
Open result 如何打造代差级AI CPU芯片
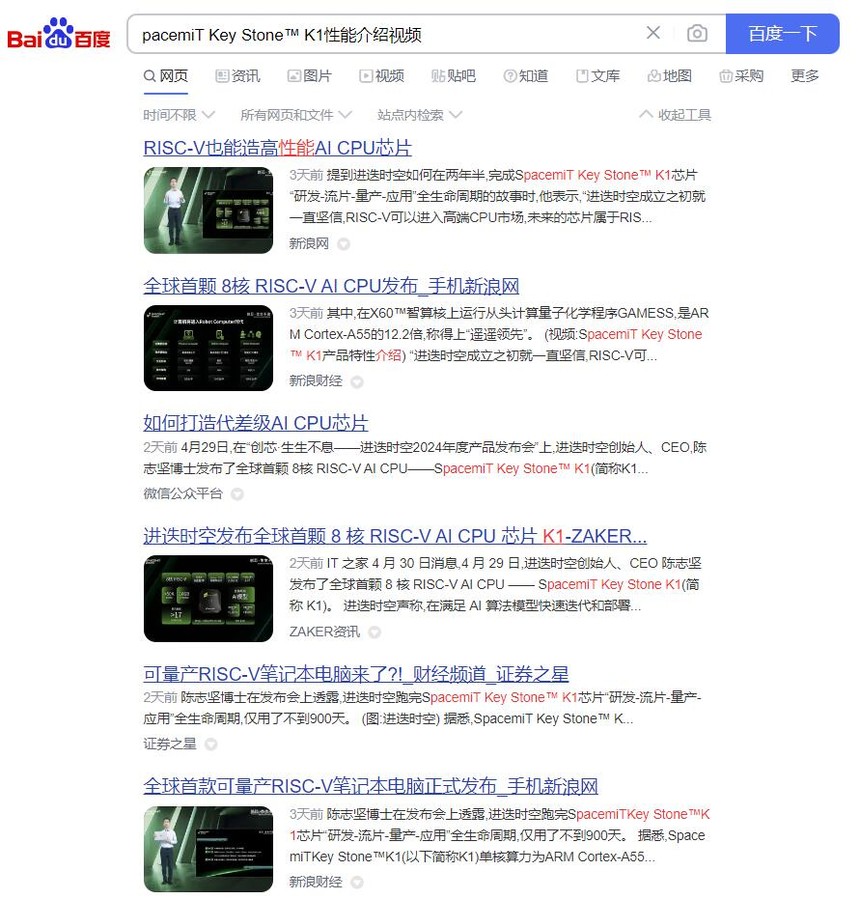255,422
